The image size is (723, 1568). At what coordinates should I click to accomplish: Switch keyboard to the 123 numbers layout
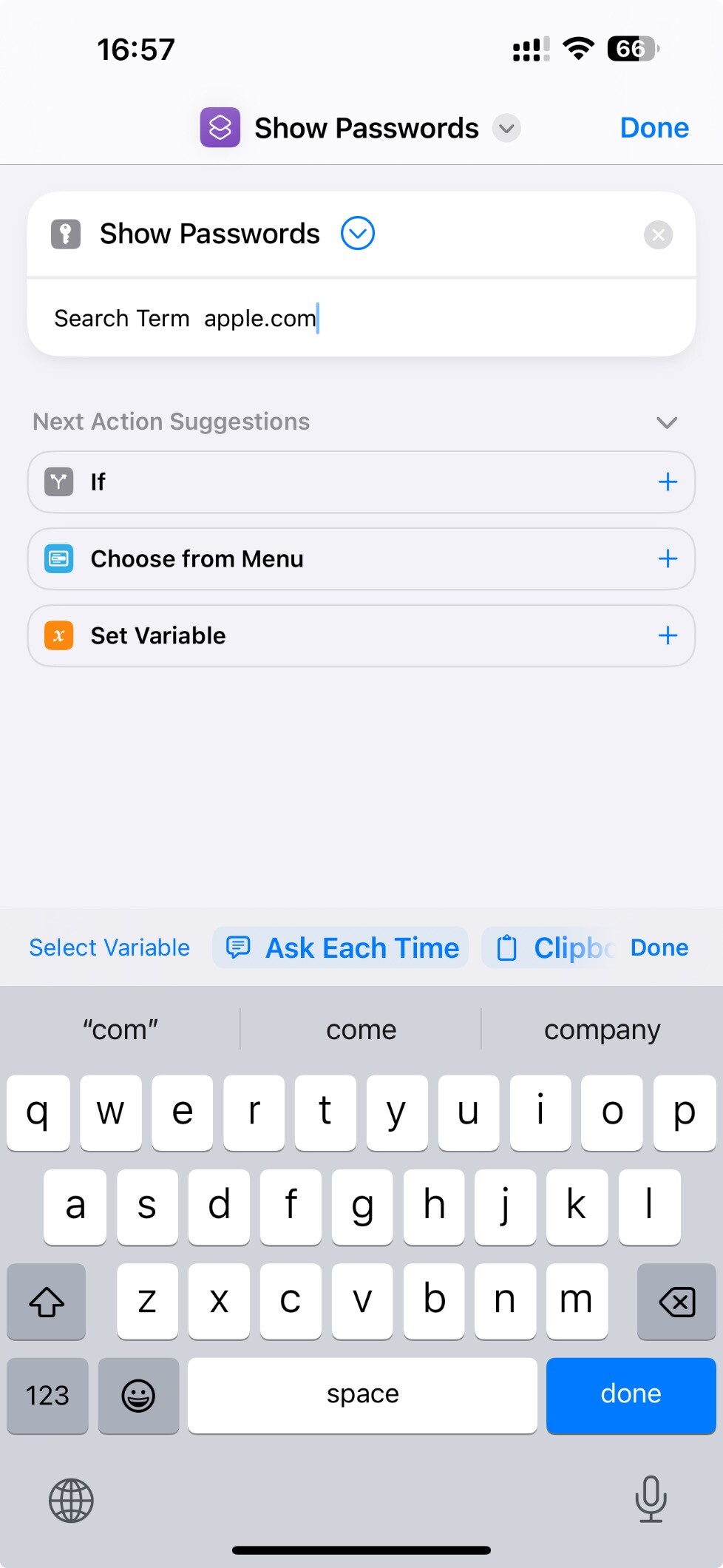click(47, 1396)
